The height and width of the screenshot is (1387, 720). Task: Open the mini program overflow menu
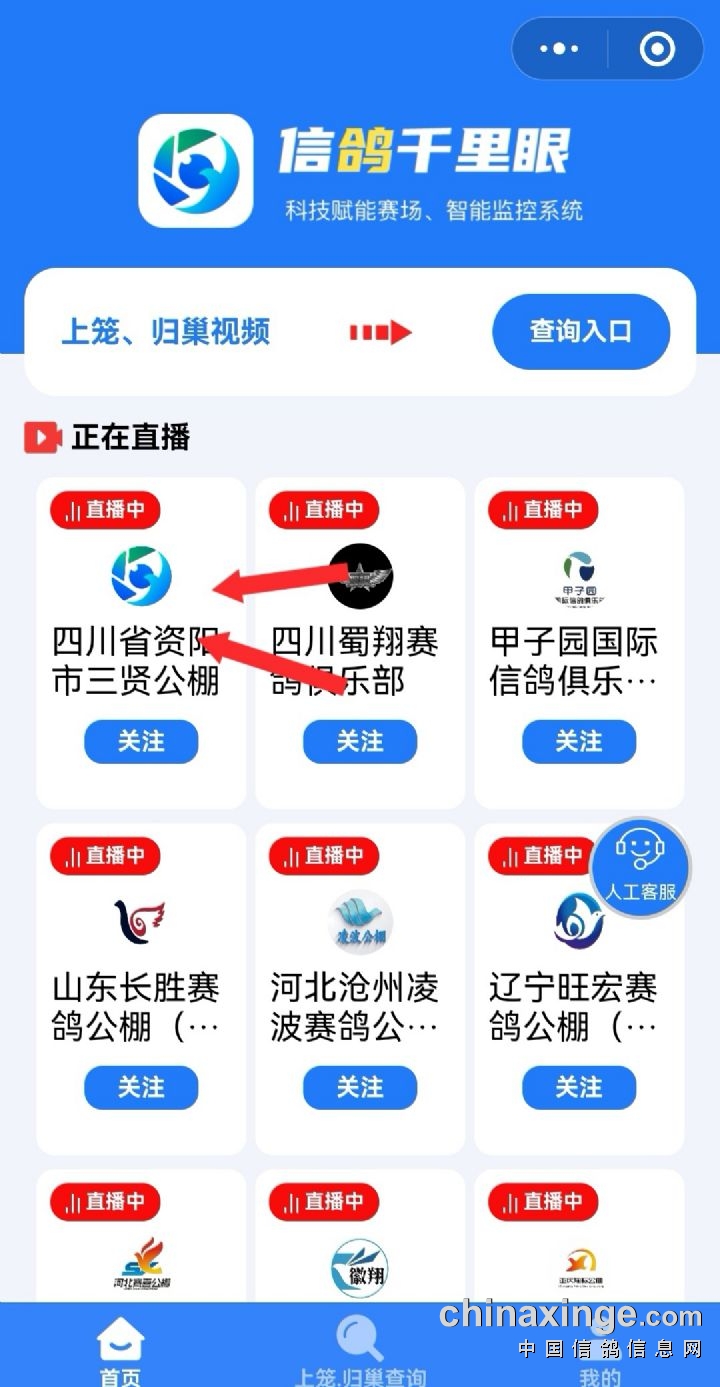[x=559, y=48]
